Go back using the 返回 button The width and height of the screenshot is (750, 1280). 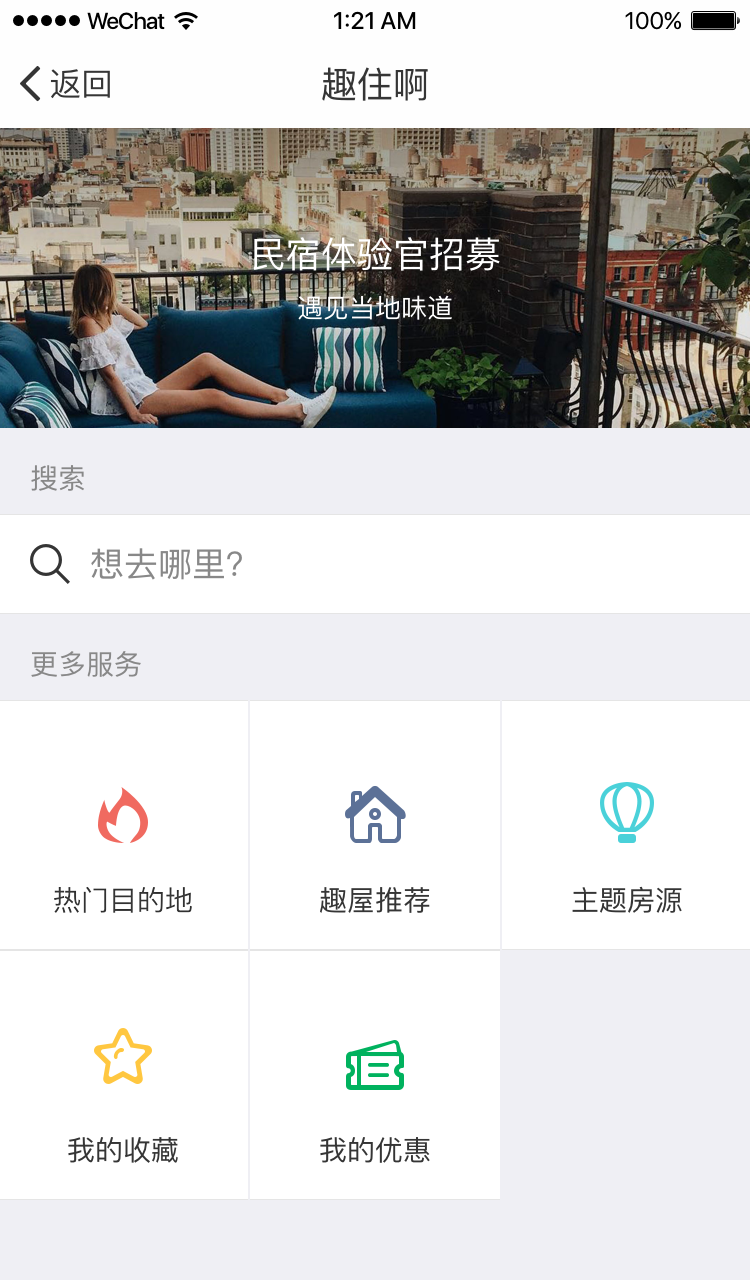point(66,84)
